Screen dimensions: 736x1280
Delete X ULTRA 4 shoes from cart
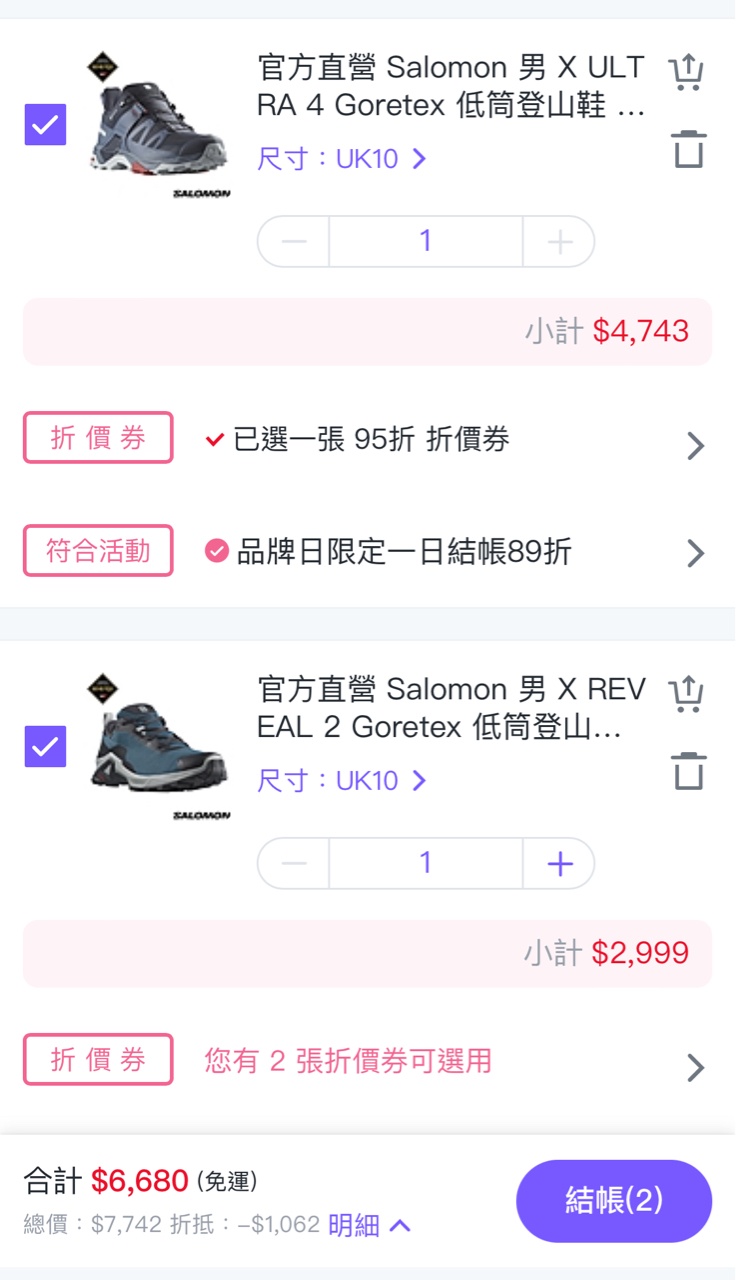pos(688,149)
